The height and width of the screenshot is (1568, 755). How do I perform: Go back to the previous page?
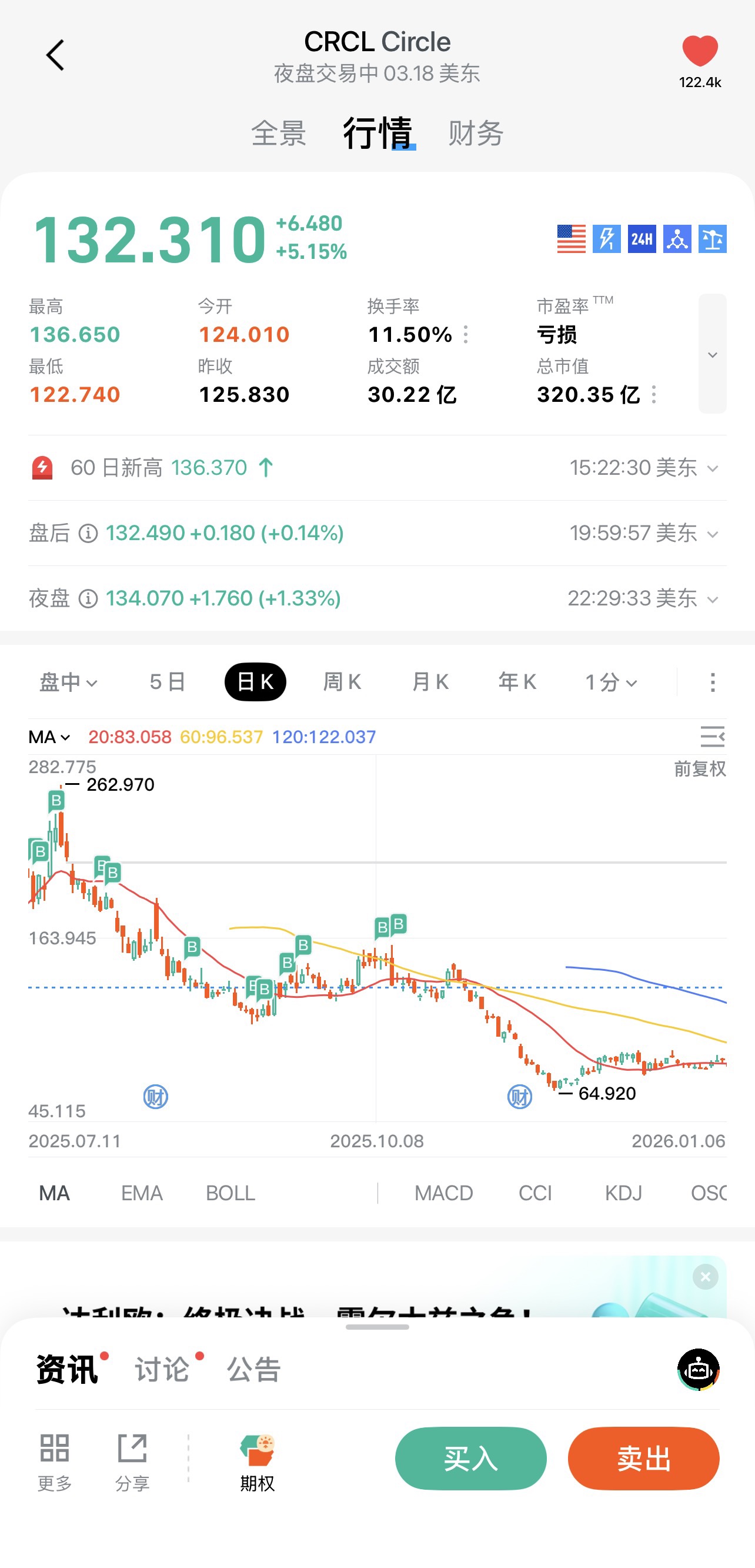55,56
